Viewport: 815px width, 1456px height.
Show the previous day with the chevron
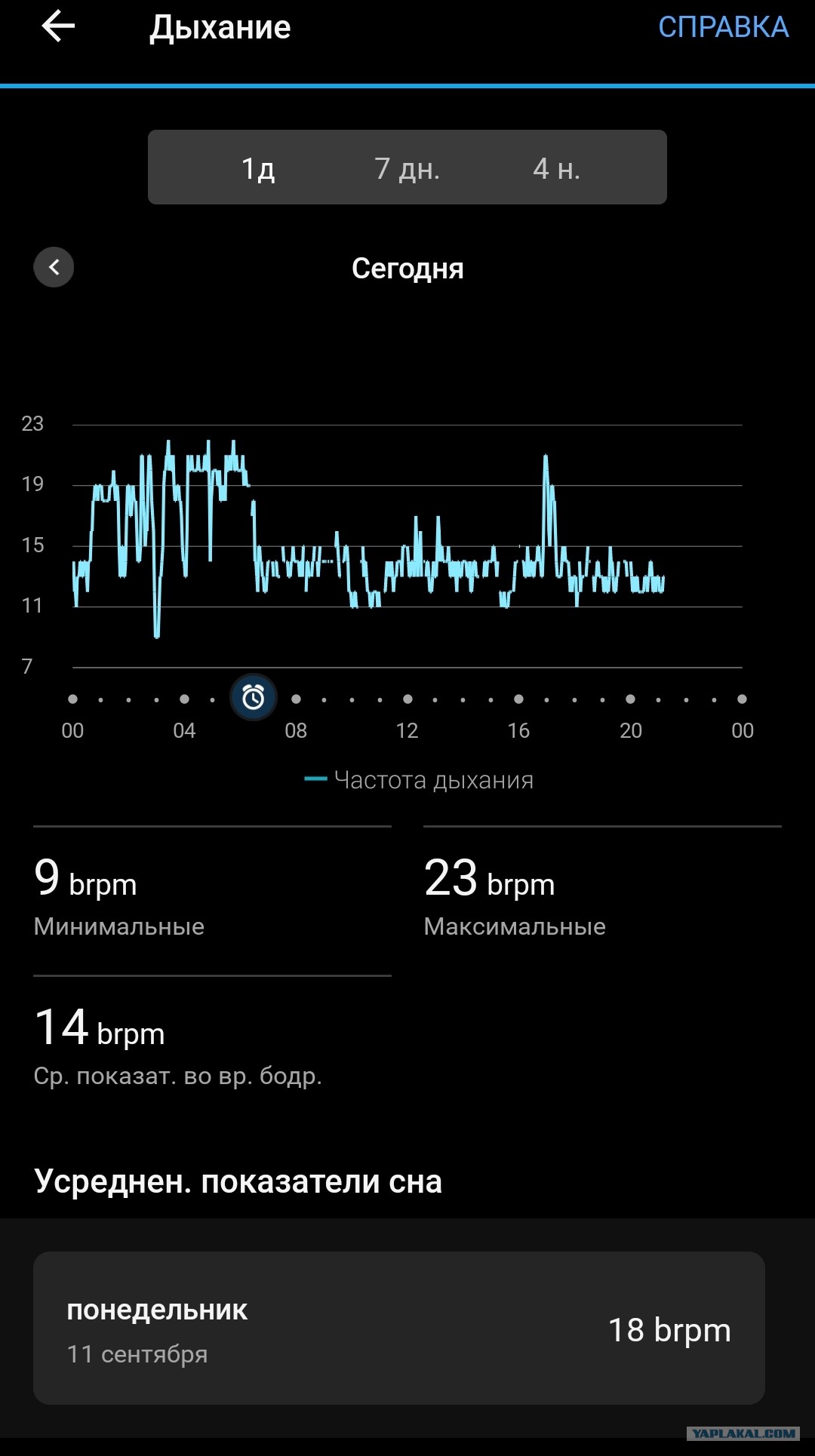(x=54, y=267)
